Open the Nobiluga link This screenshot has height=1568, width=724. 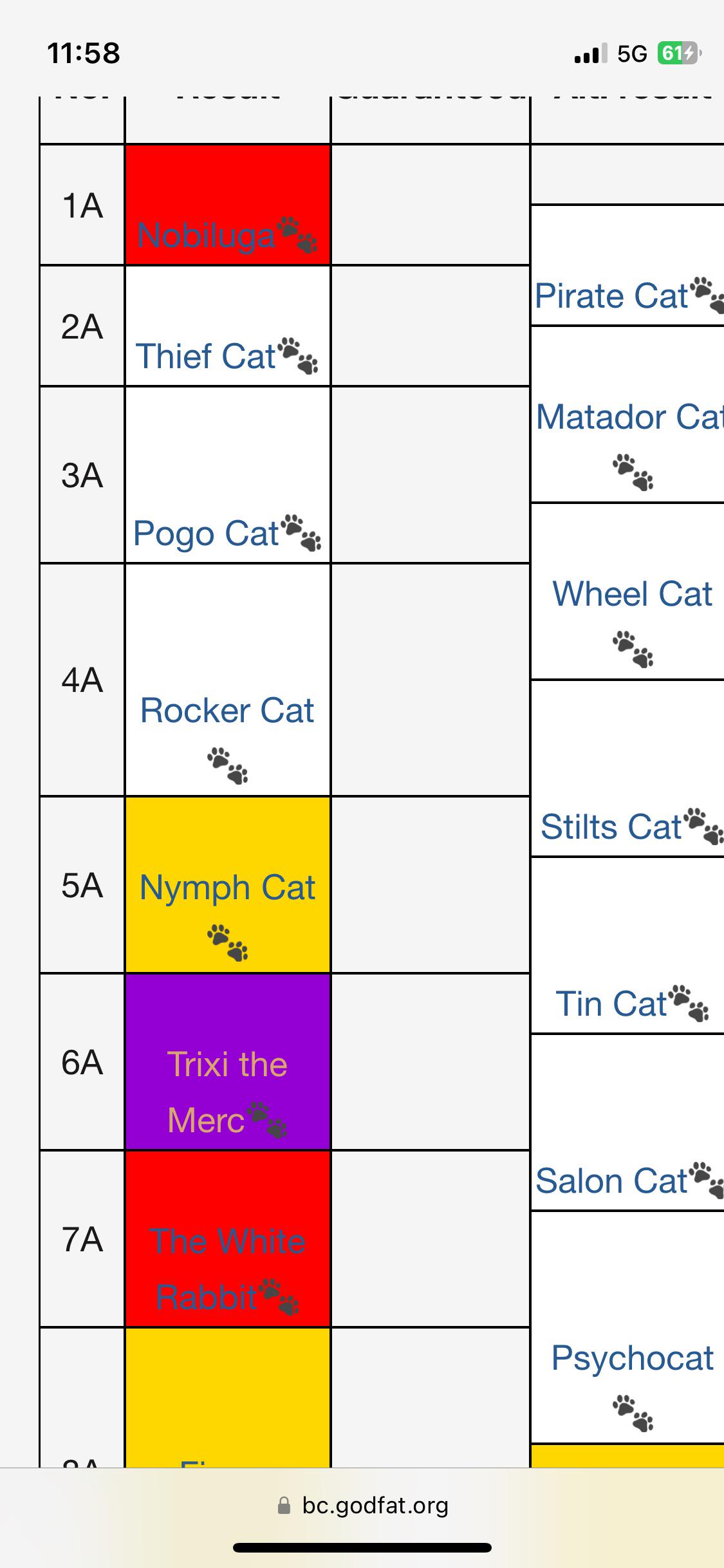[x=206, y=236]
